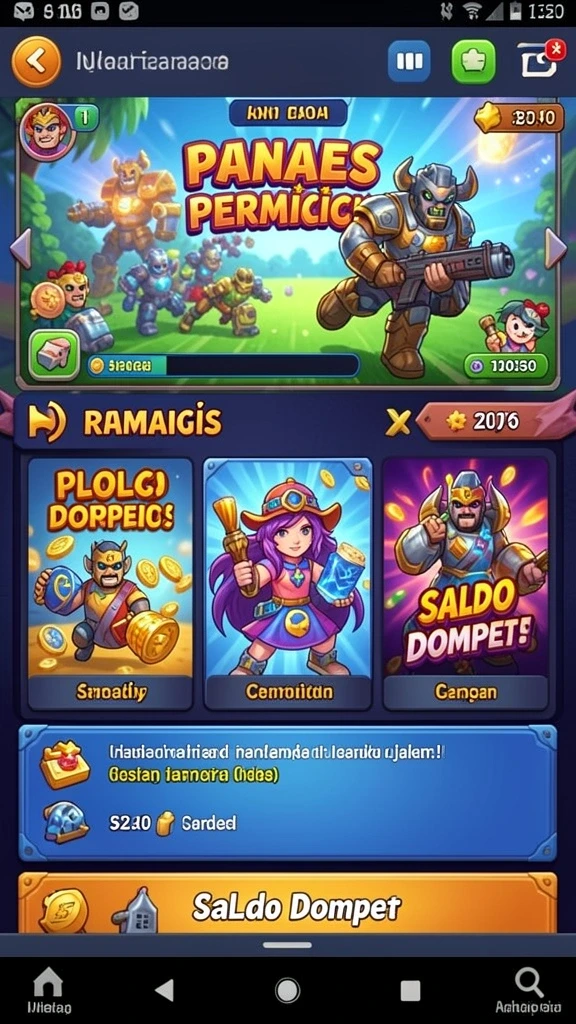This screenshot has height=1024, width=576.
Task: Show the next banner with right arrow
Action: [555, 248]
